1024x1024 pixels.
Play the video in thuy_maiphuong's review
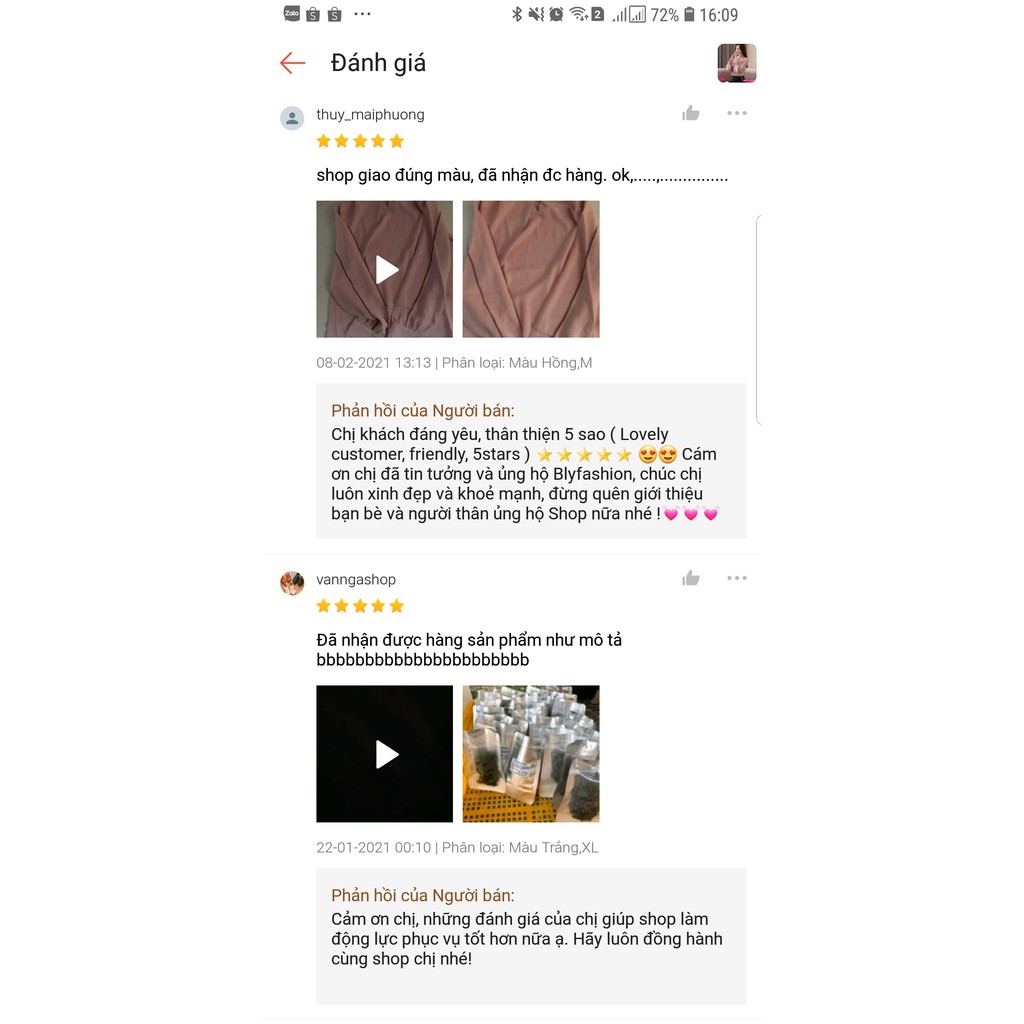tap(385, 269)
